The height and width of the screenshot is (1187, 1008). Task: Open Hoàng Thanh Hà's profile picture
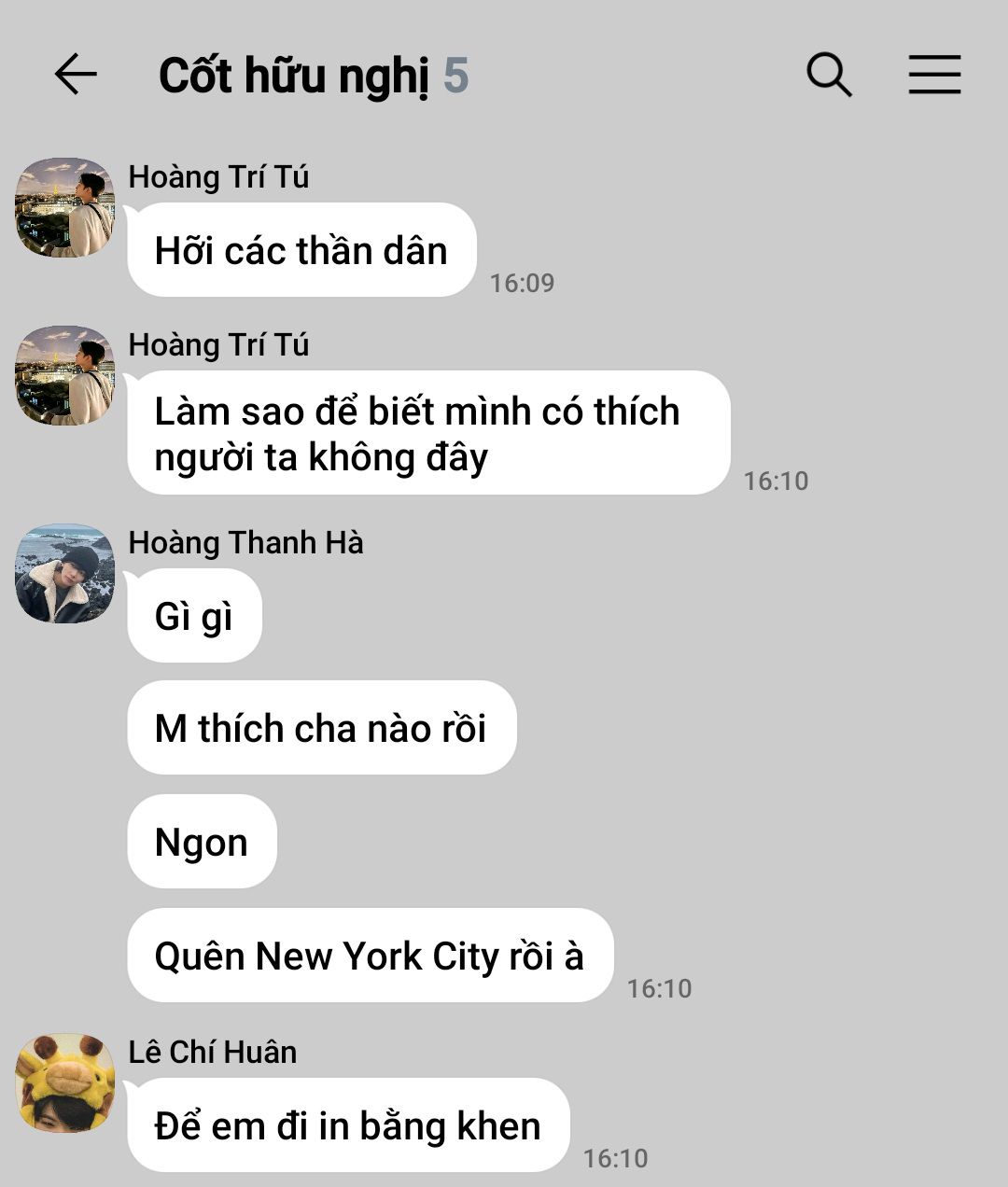64,573
